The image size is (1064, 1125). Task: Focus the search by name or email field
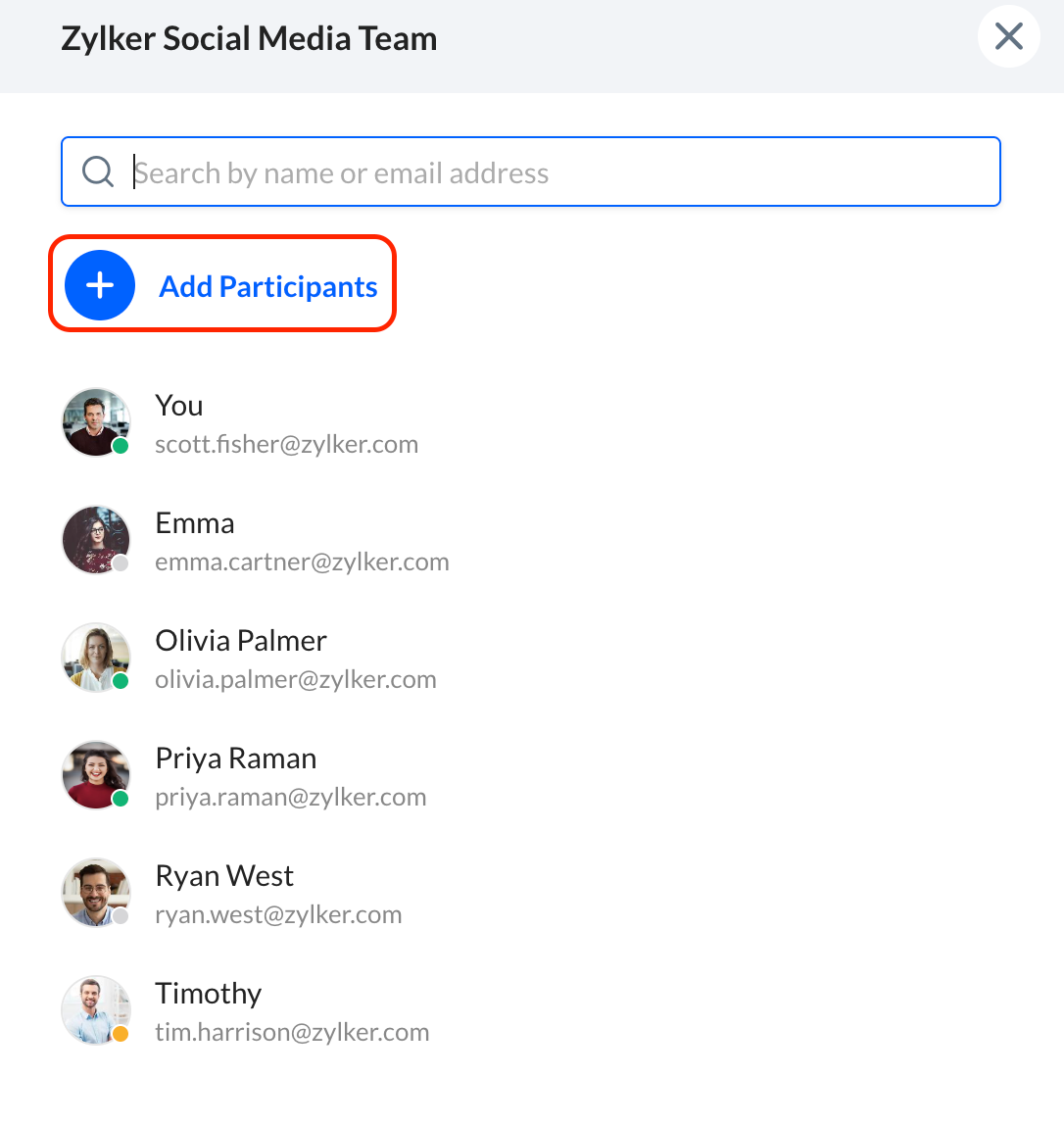549,172
